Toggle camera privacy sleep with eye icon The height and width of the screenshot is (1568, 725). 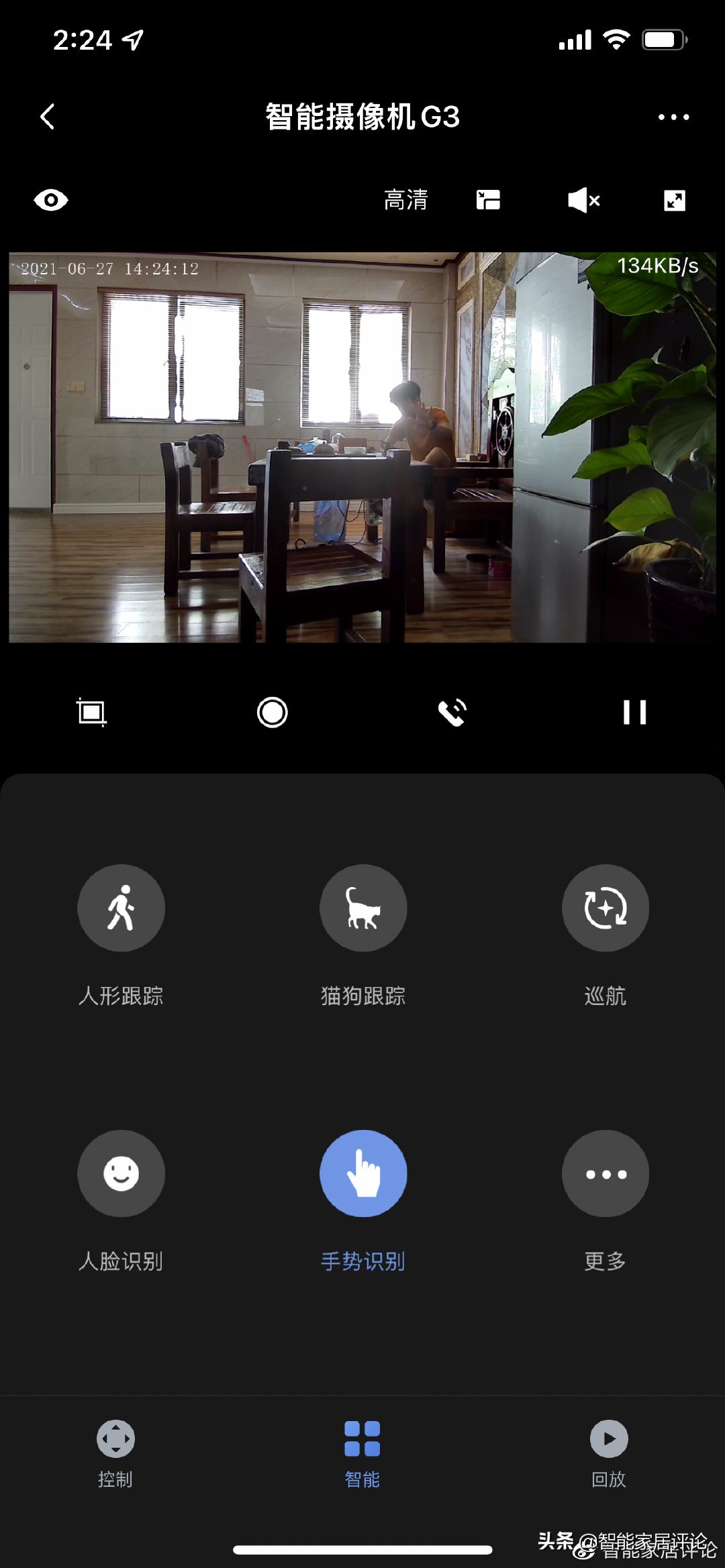pos(51,200)
